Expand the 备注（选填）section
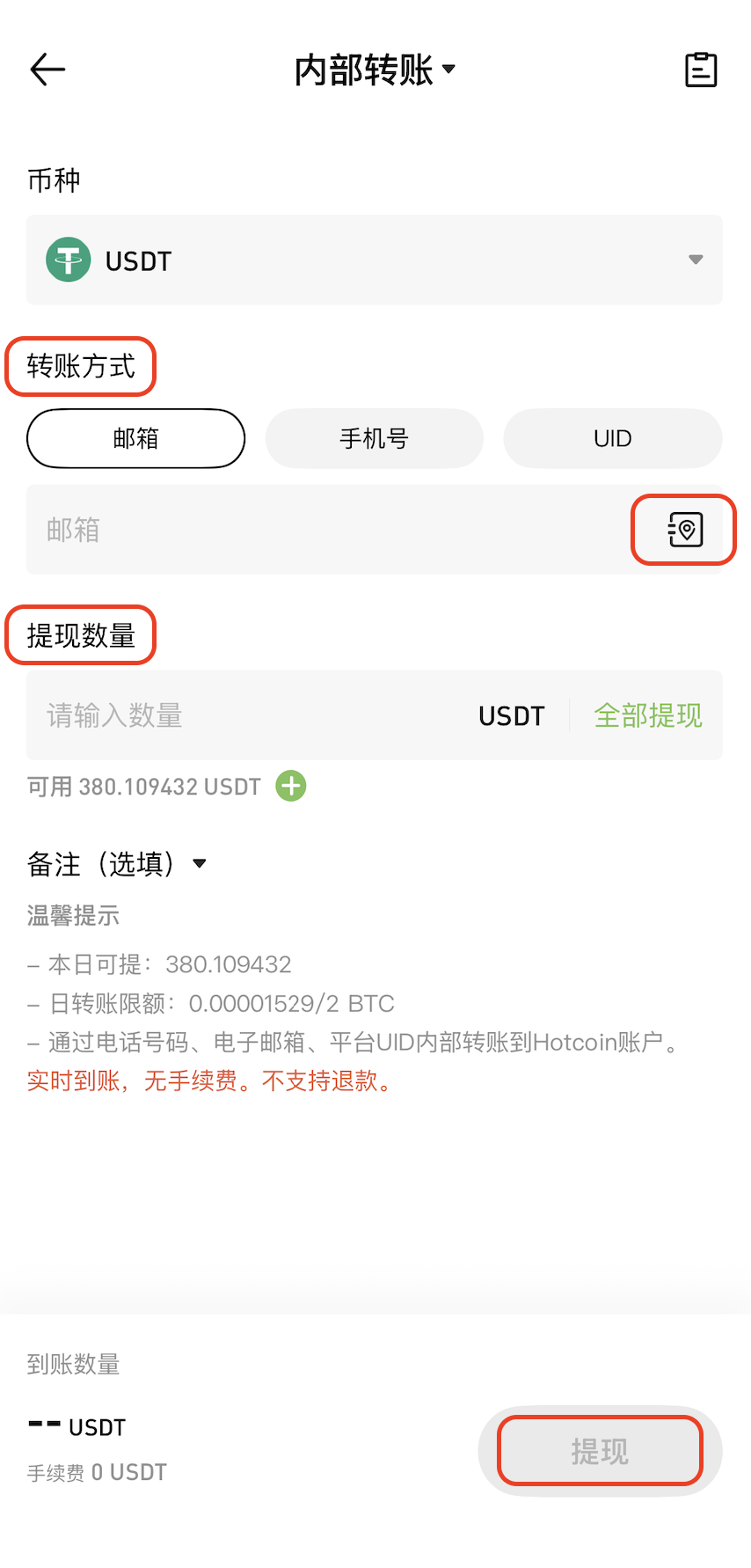The image size is (751, 1568). pyautogui.click(x=117, y=863)
